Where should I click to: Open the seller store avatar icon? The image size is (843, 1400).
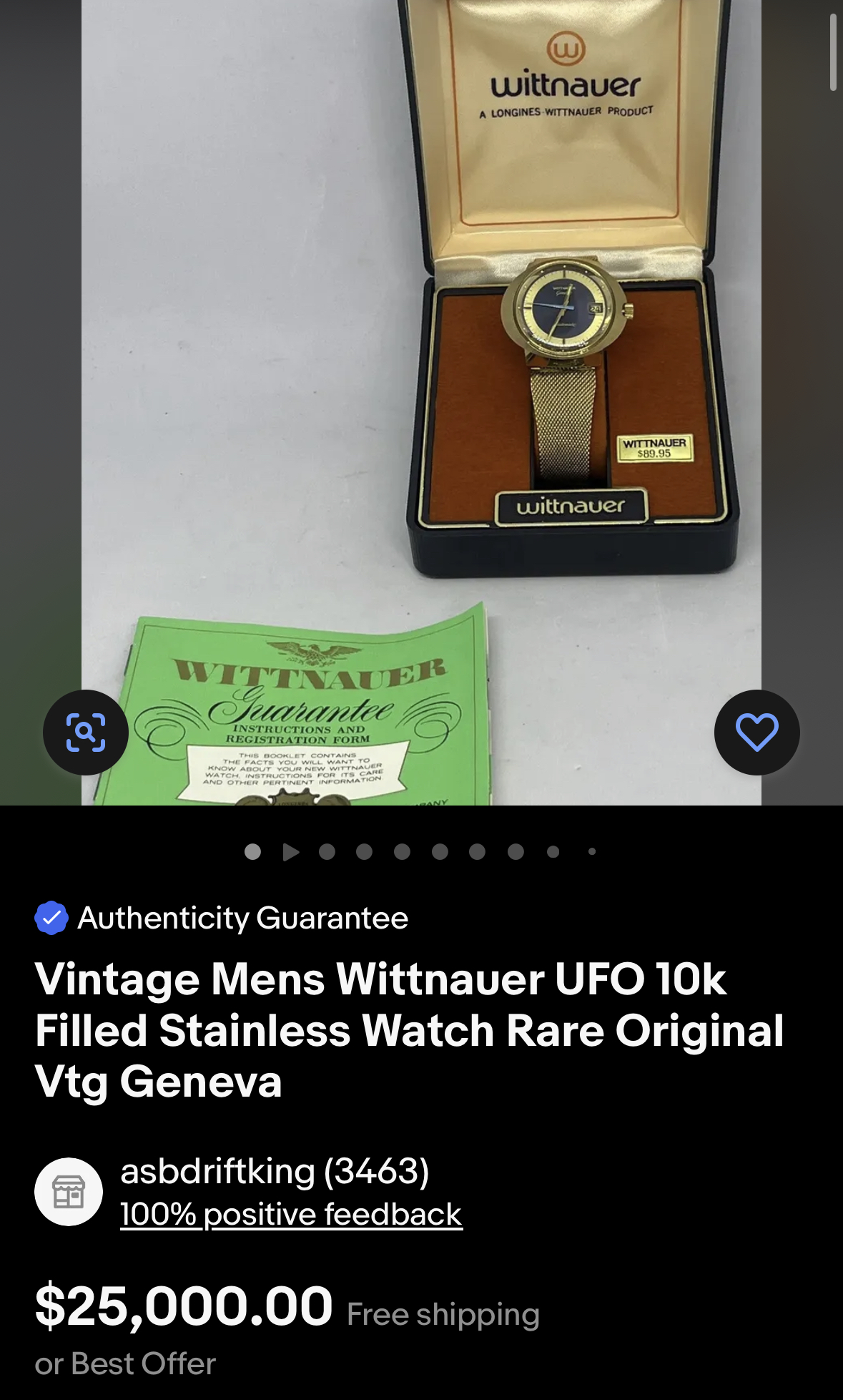click(x=69, y=1192)
